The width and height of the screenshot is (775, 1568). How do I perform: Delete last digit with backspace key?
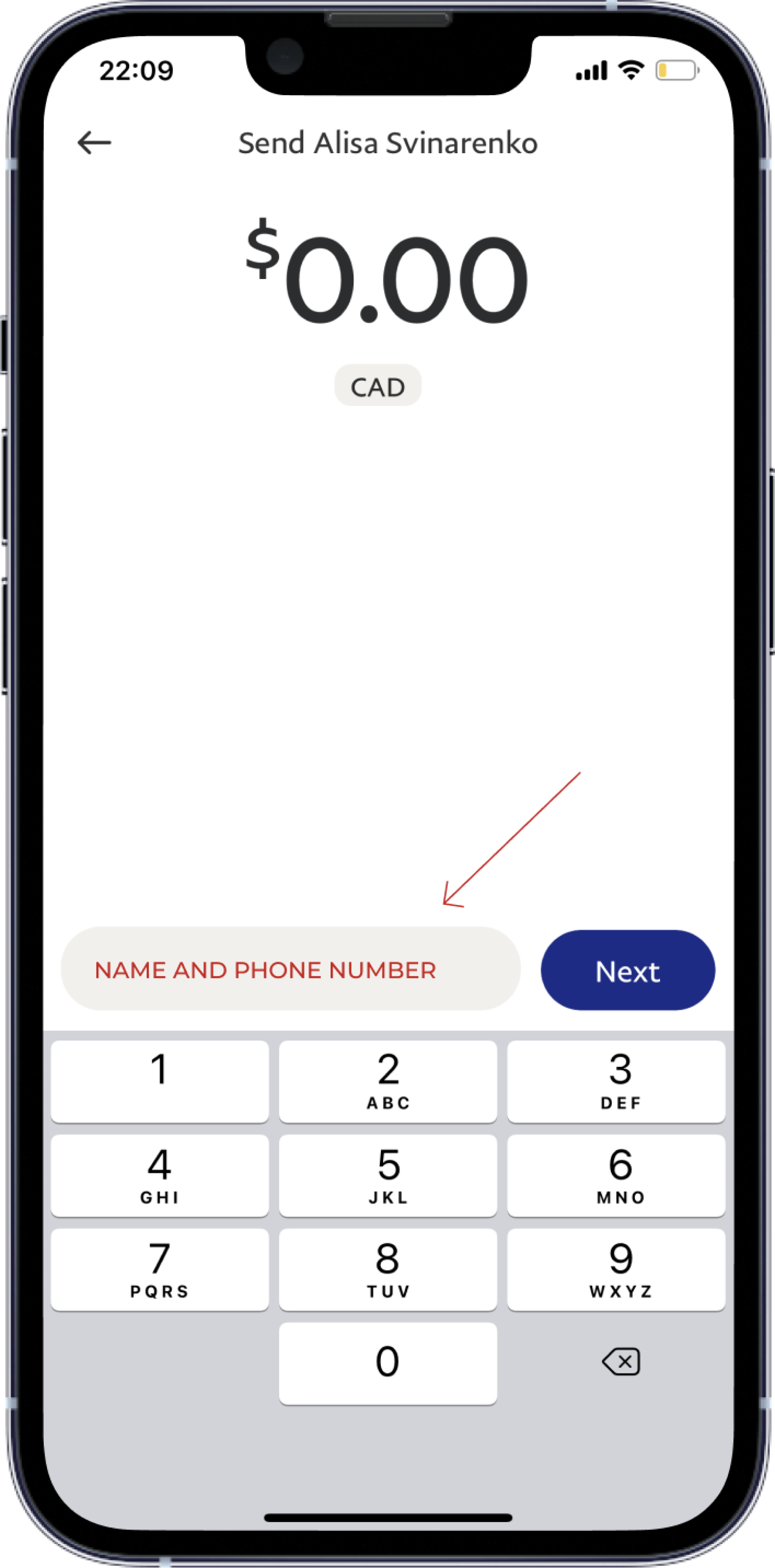[x=621, y=1362]
